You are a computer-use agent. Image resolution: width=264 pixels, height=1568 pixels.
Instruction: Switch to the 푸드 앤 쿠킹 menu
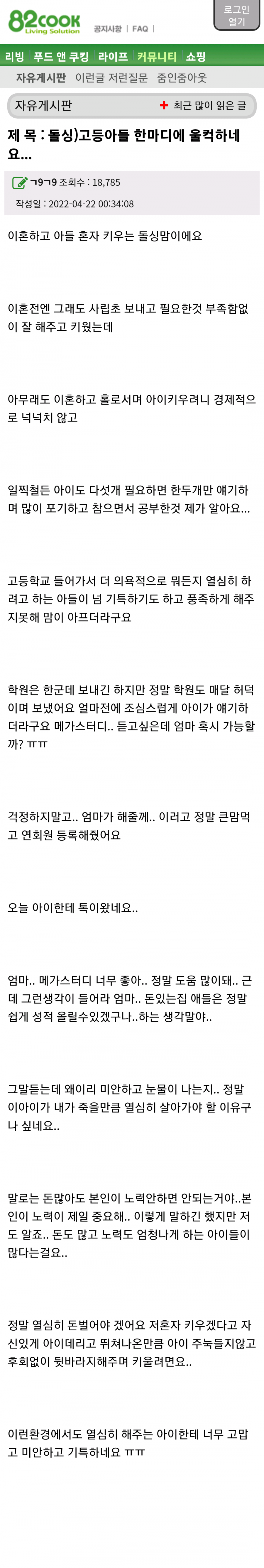[61, 57]
